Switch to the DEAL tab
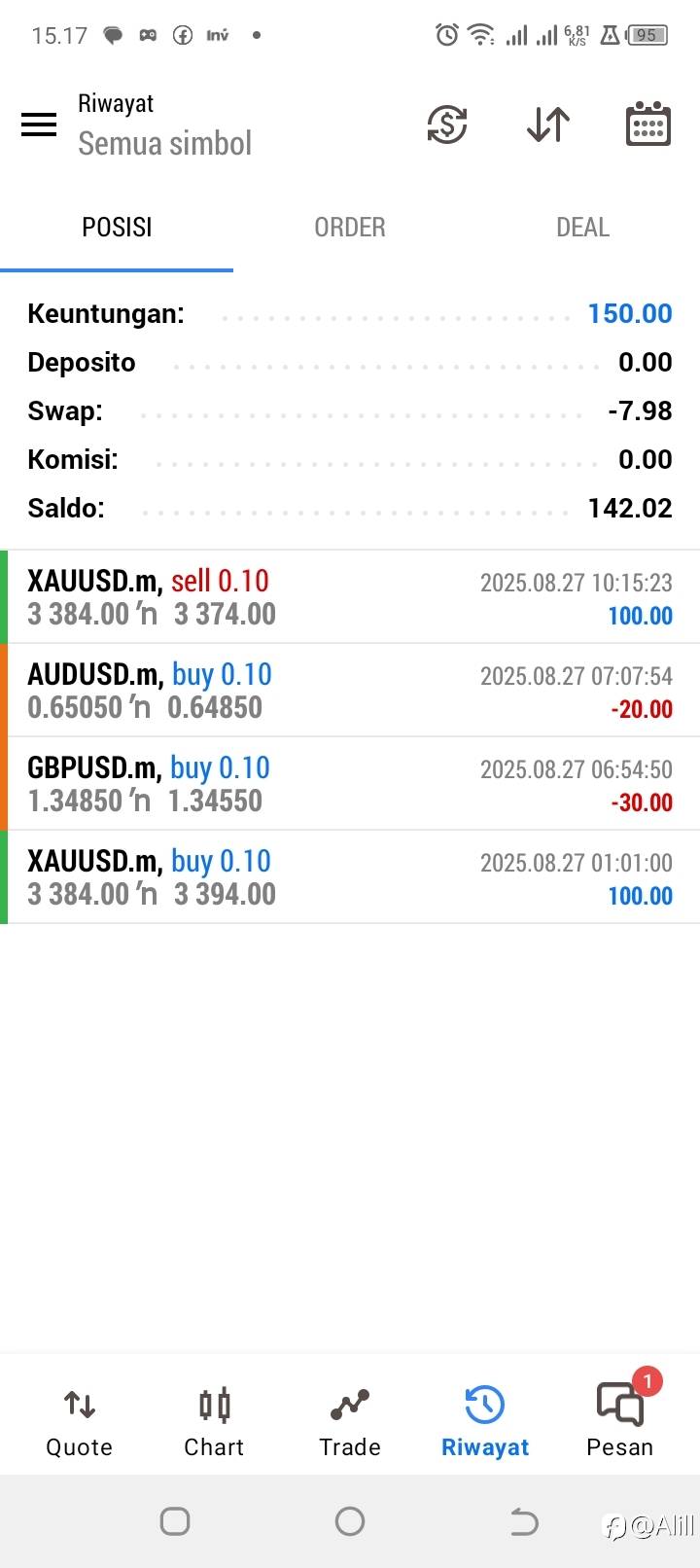This screenshot has width=700, height=1568. point(582,228)
